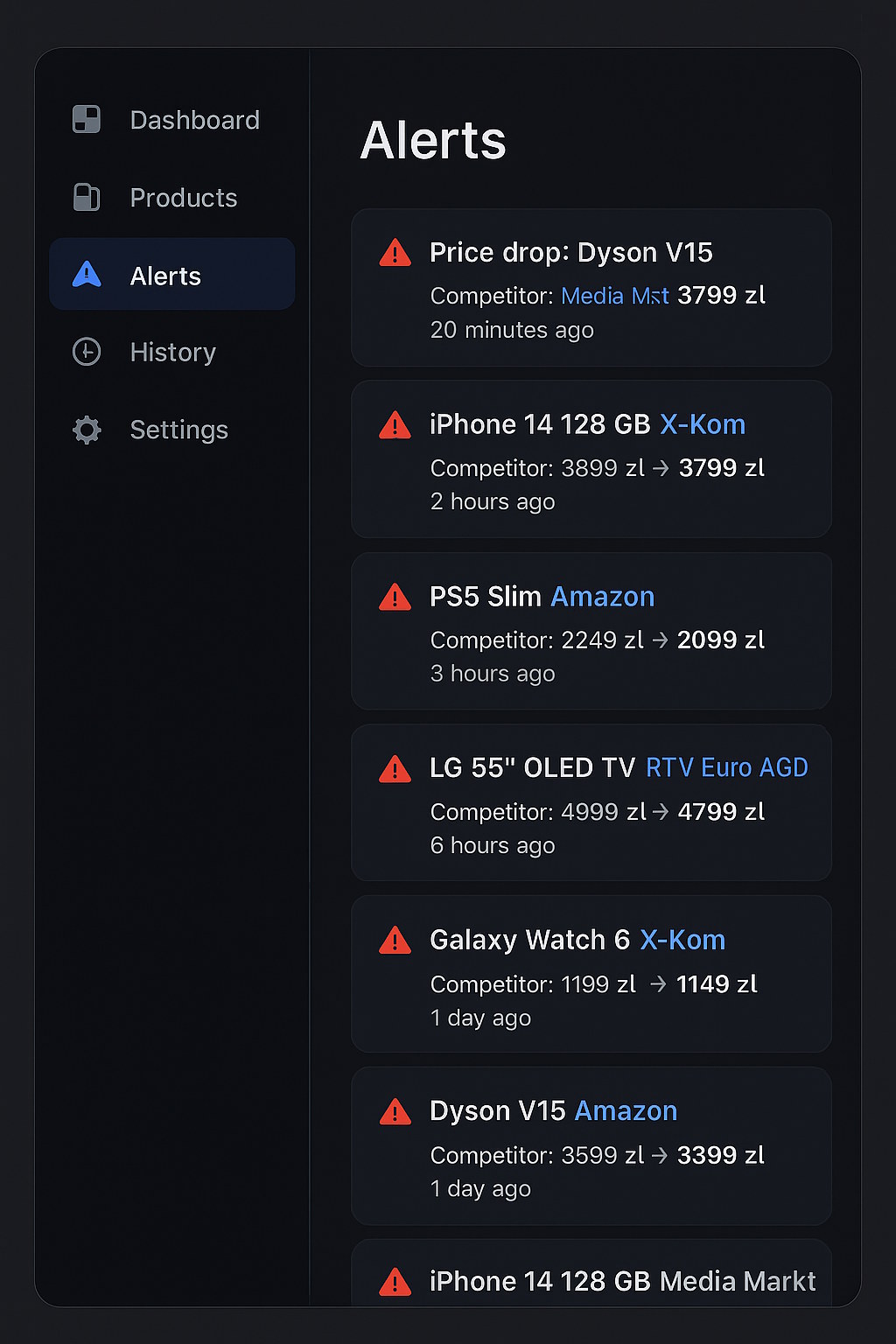
Task: Select the Dashboard icon in sidebar
Action: point(86,120)
